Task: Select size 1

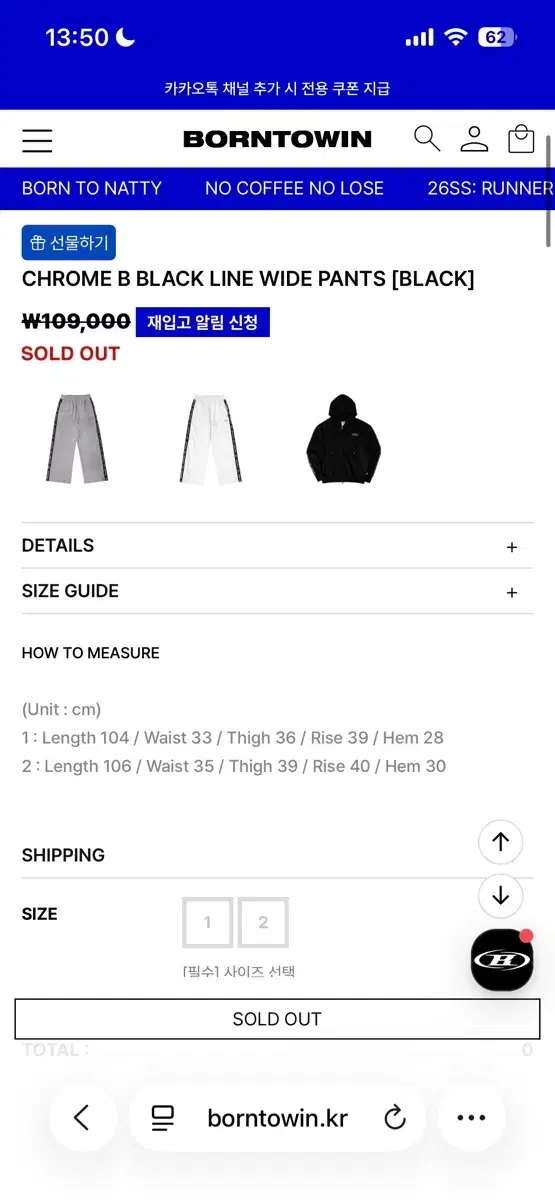Action: point(208,923)
